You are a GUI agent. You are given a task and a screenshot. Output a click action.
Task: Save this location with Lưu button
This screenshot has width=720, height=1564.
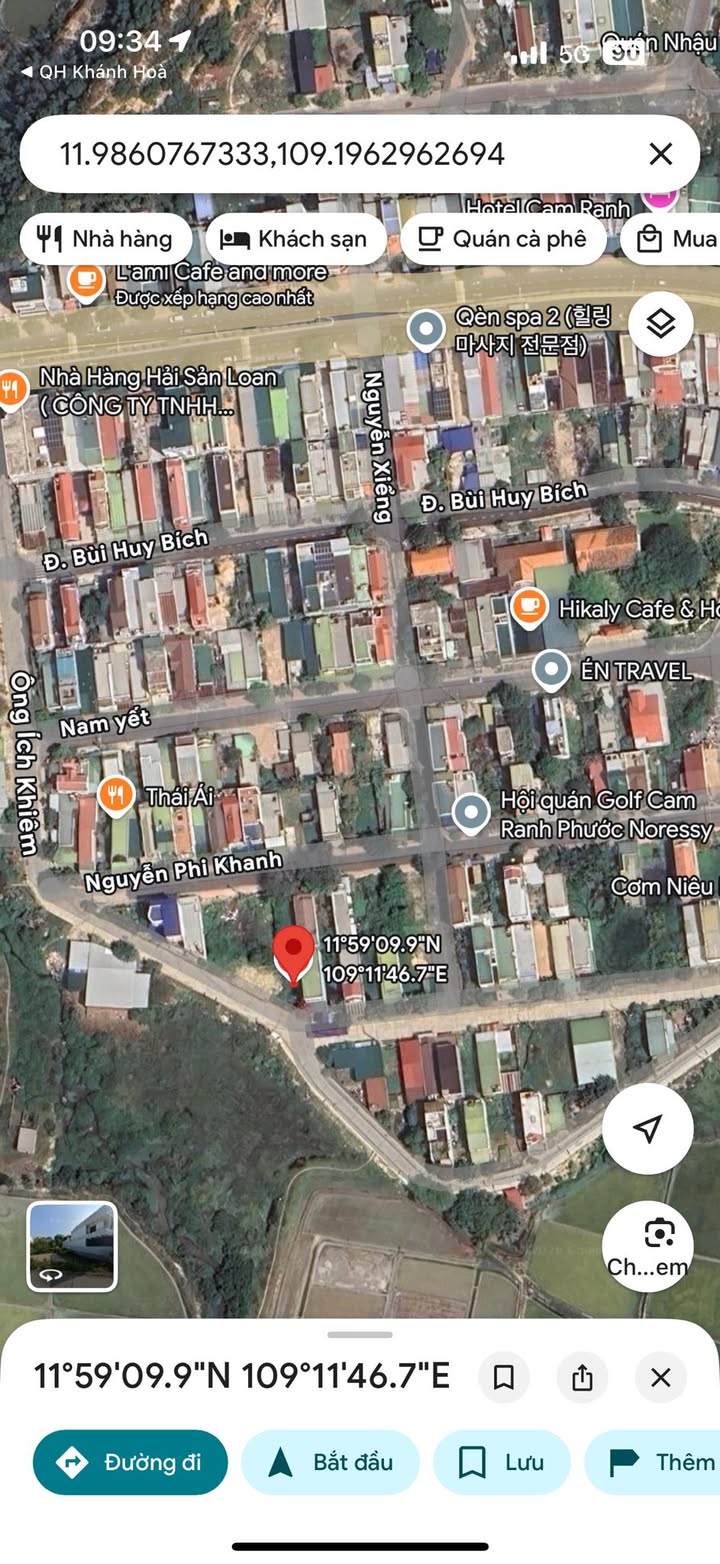pos(501,1462)
